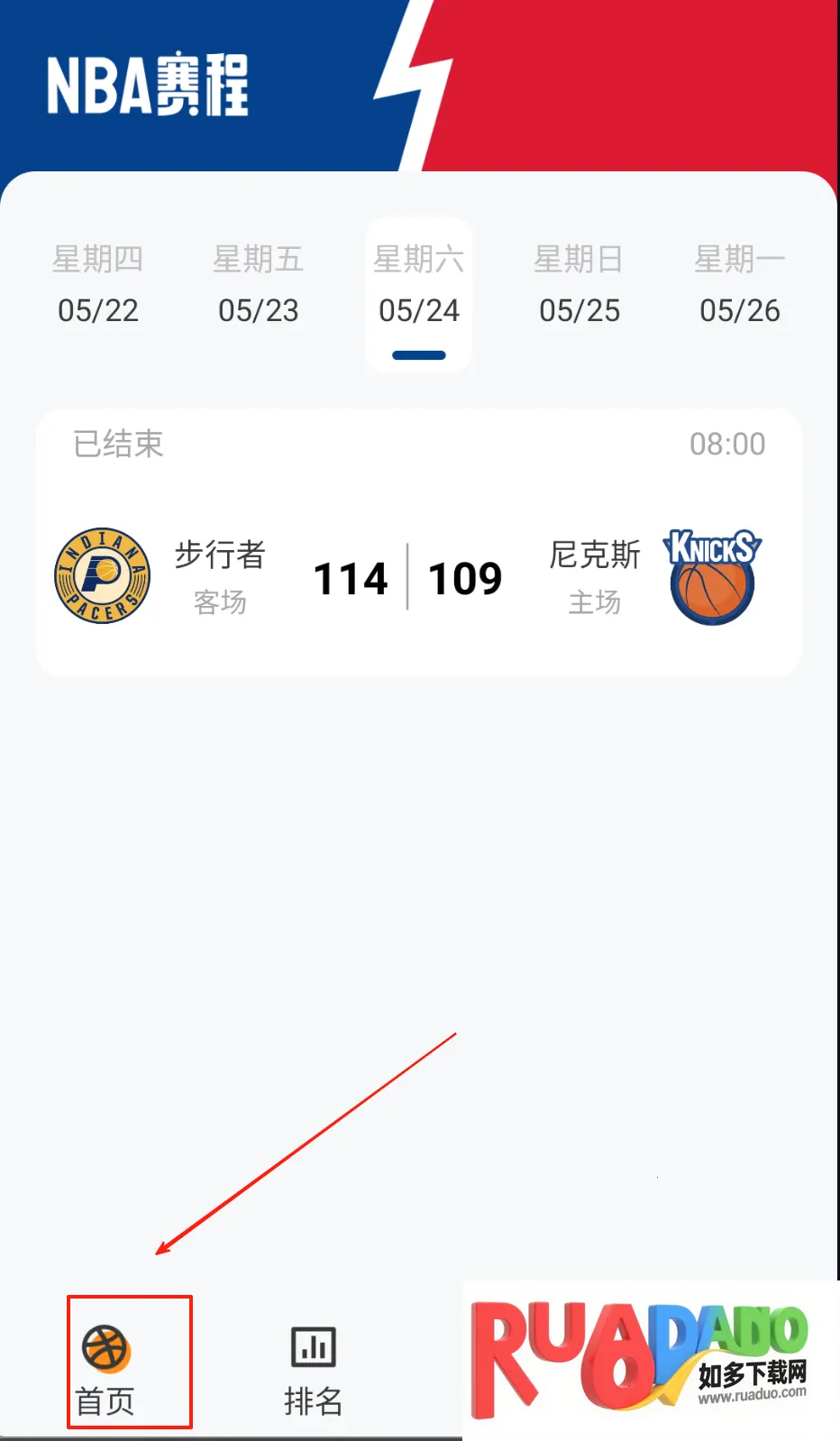Select the 星期六 05/24 date tab

click(419, 285)
